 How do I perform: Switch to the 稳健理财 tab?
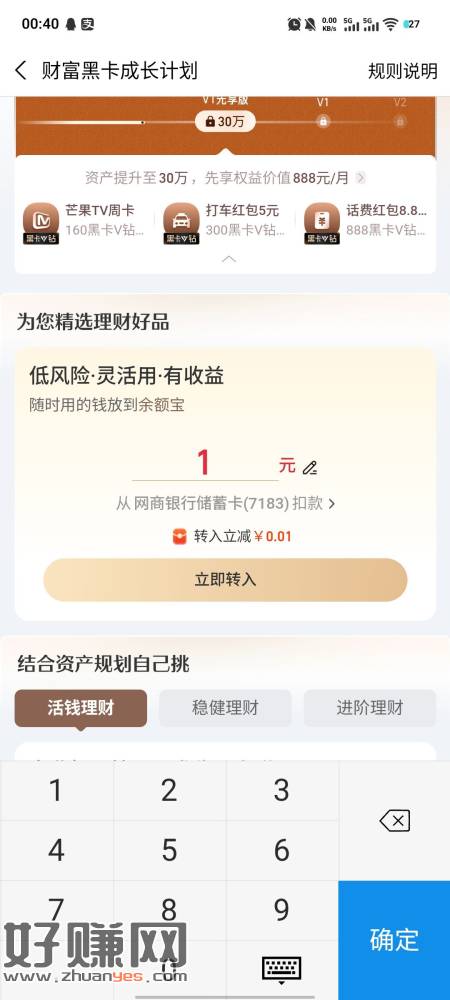[x=225, y=708]
